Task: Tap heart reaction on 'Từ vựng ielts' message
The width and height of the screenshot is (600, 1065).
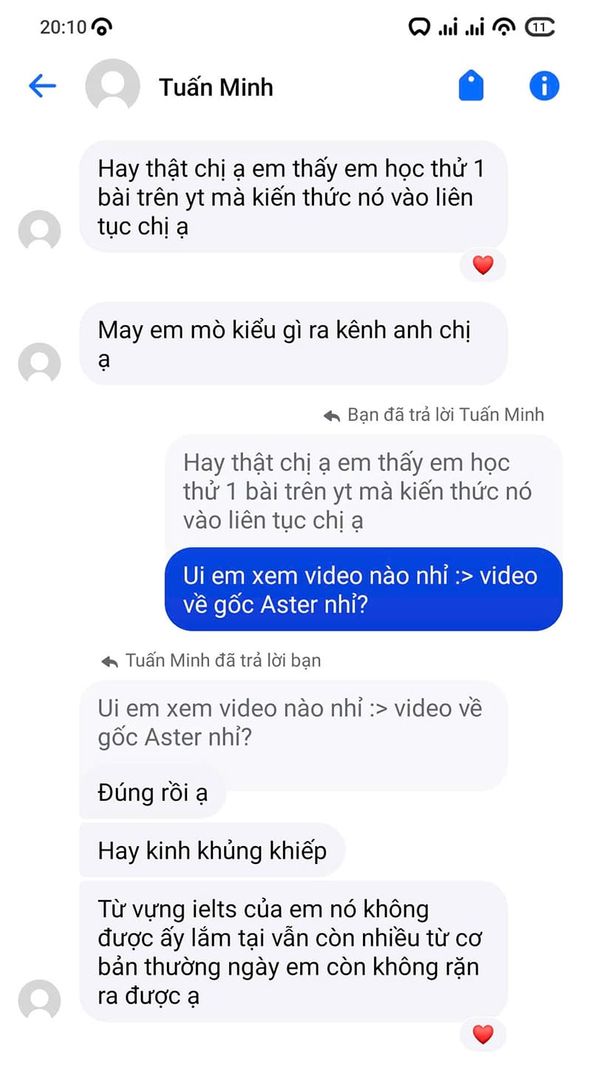Action: (x=483, y=1034)
